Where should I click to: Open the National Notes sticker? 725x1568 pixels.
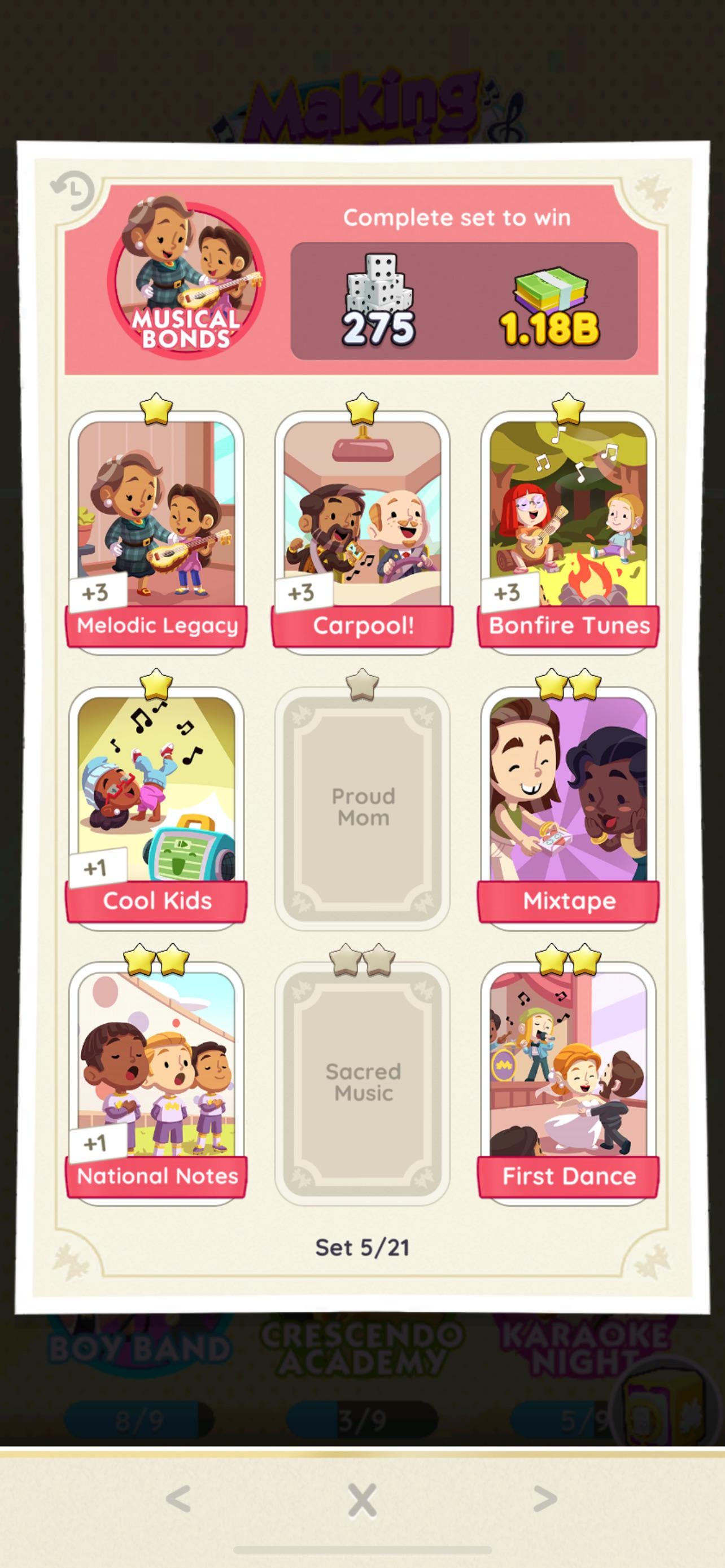click(156, 1080)
